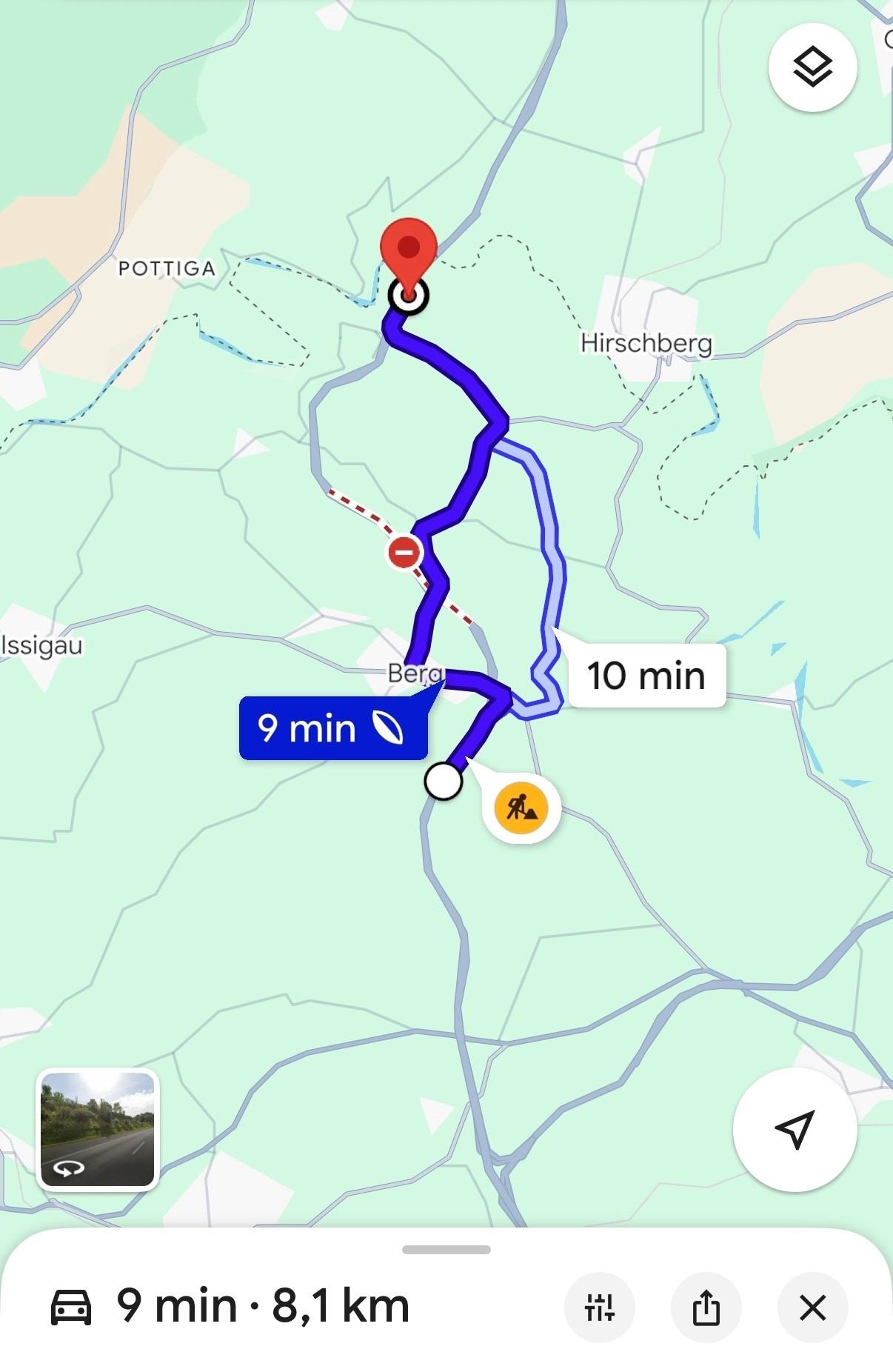The height and width of the screenshot is (1372, 893).
Task: Open route options with the sliders icon
Action: click(600, 1307)
